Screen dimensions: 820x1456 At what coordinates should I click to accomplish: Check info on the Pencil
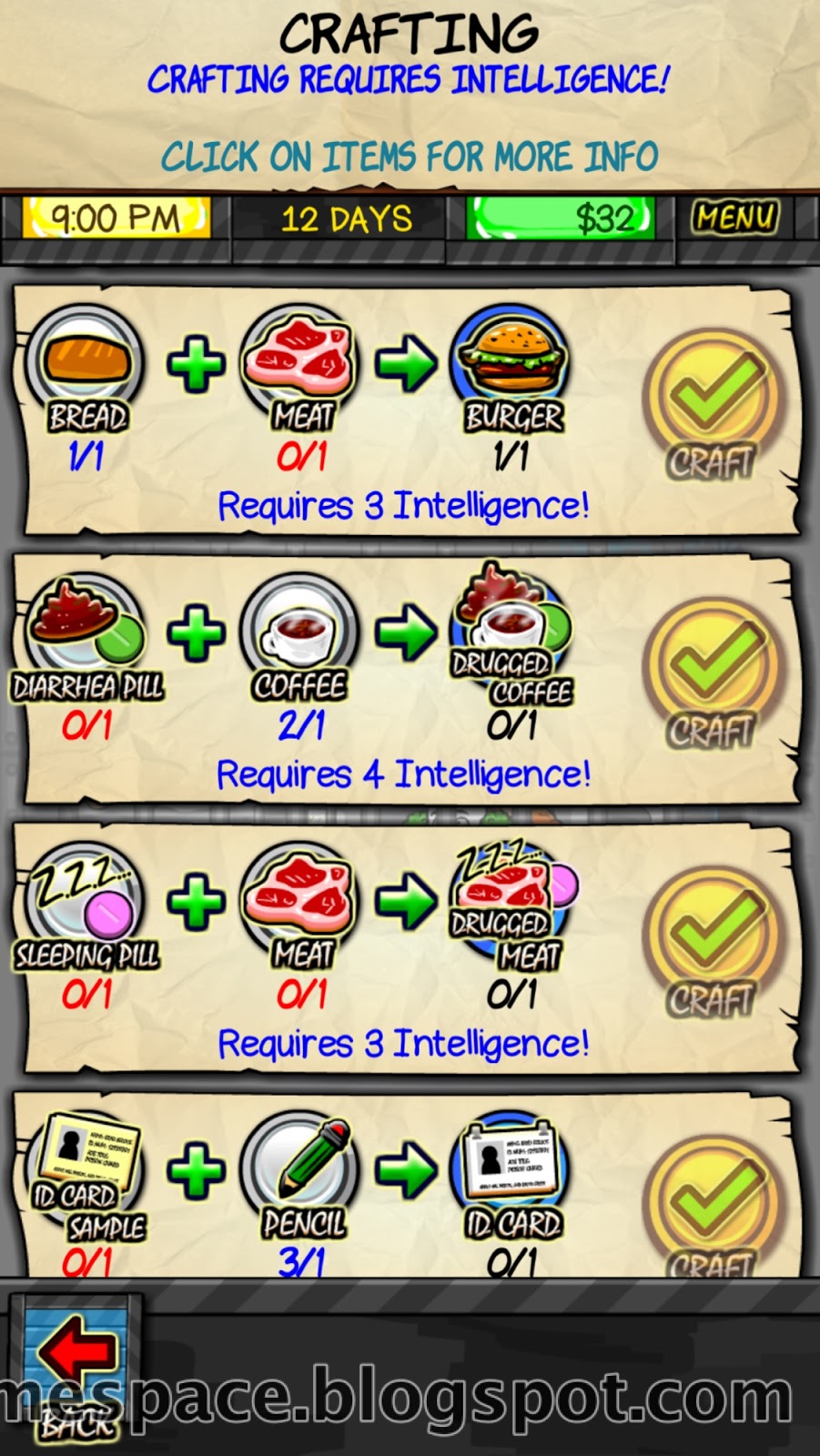[299, 1167]
